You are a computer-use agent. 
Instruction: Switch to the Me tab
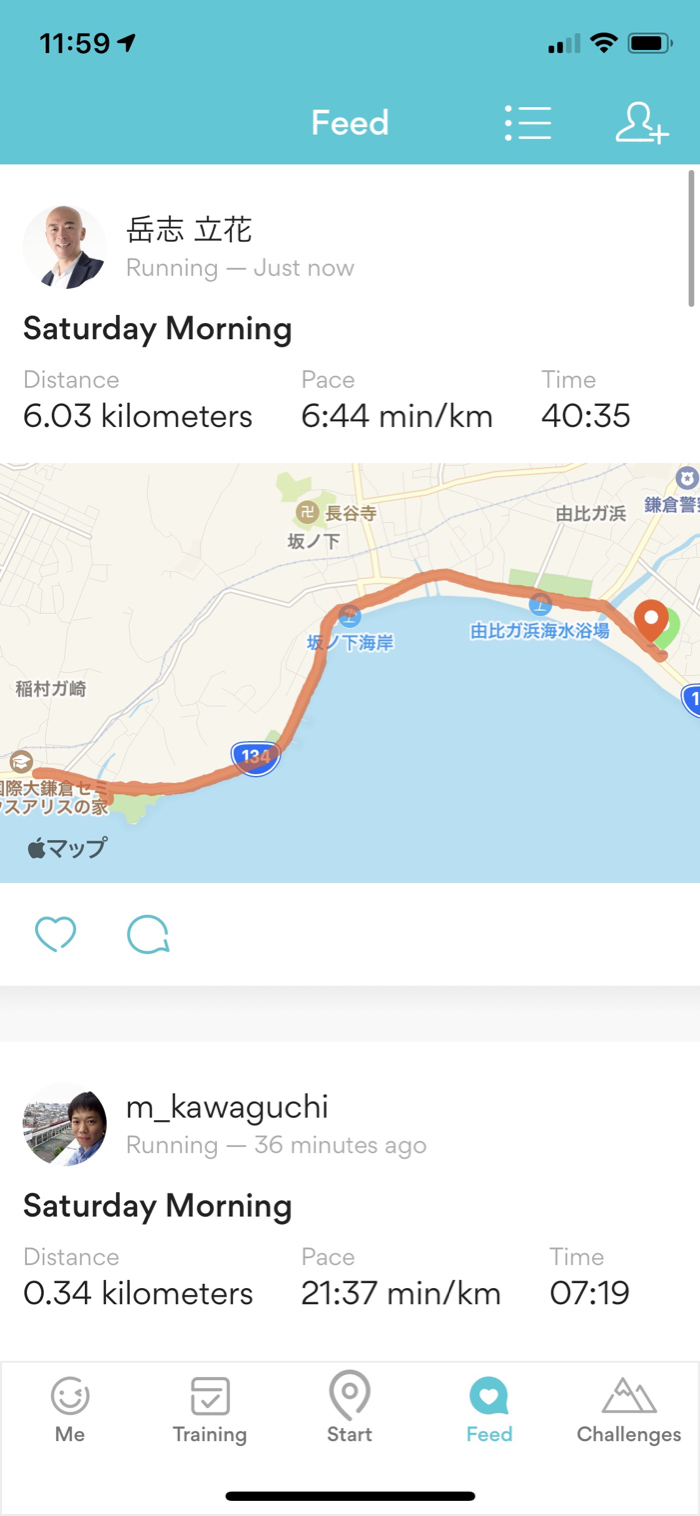(70, 1409)
